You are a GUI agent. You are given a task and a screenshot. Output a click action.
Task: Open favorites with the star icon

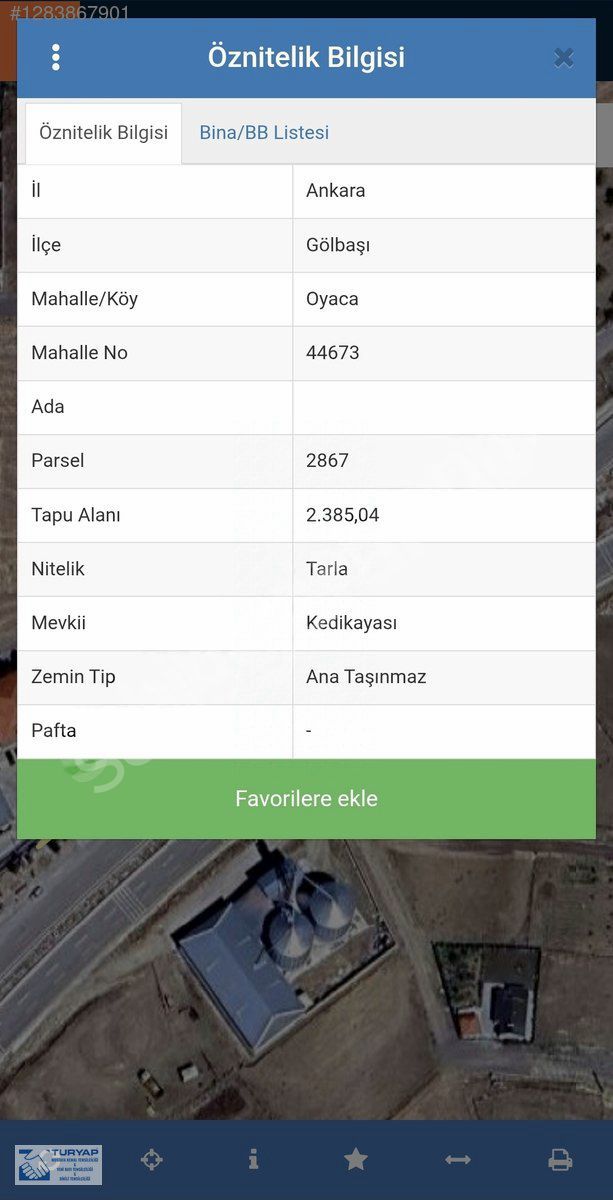(x=356, y=1160)
